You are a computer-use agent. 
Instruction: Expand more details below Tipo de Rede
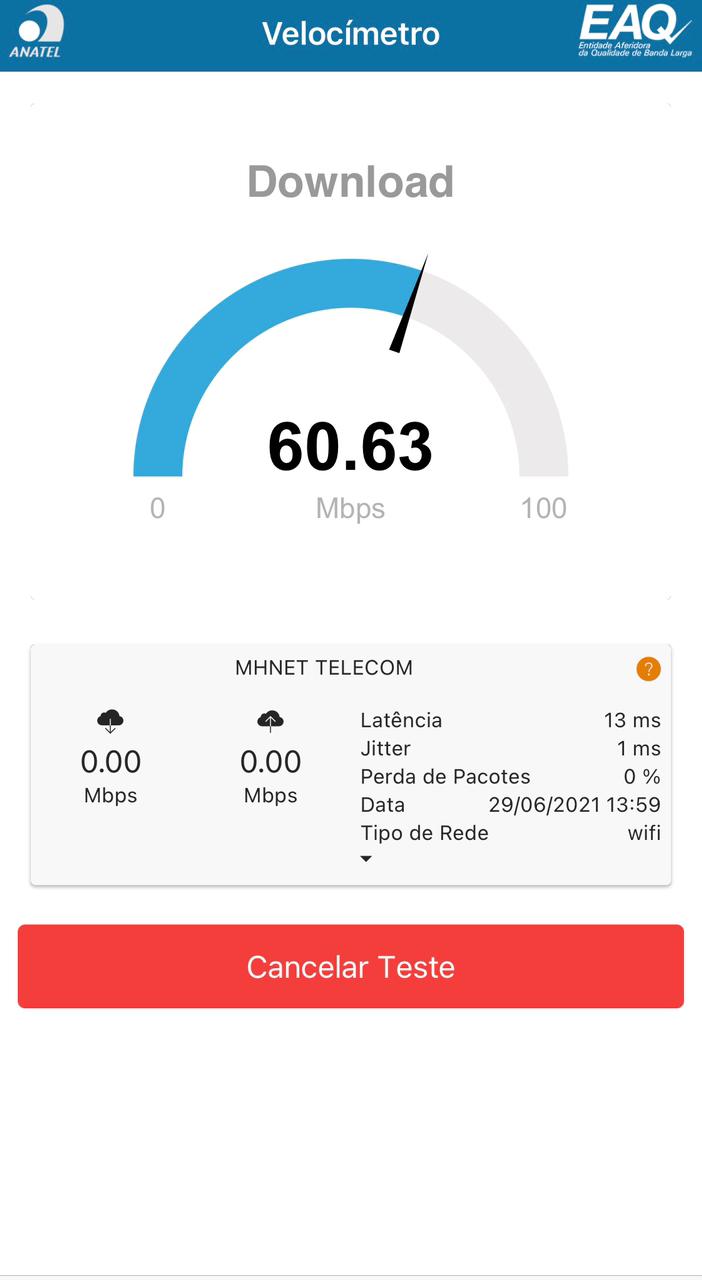click(x=366, y=858)
